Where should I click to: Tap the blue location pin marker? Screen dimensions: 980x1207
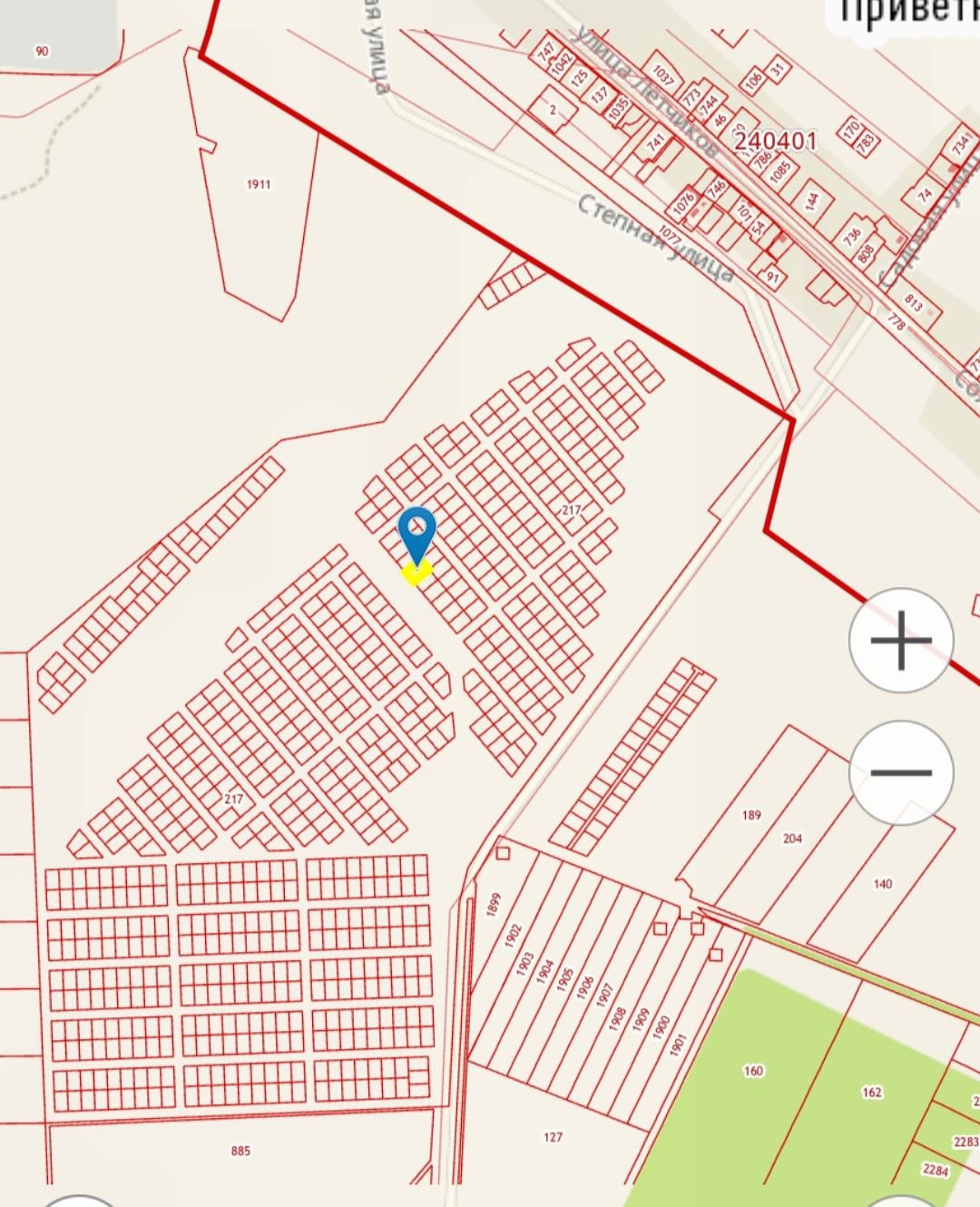(416, 533)
